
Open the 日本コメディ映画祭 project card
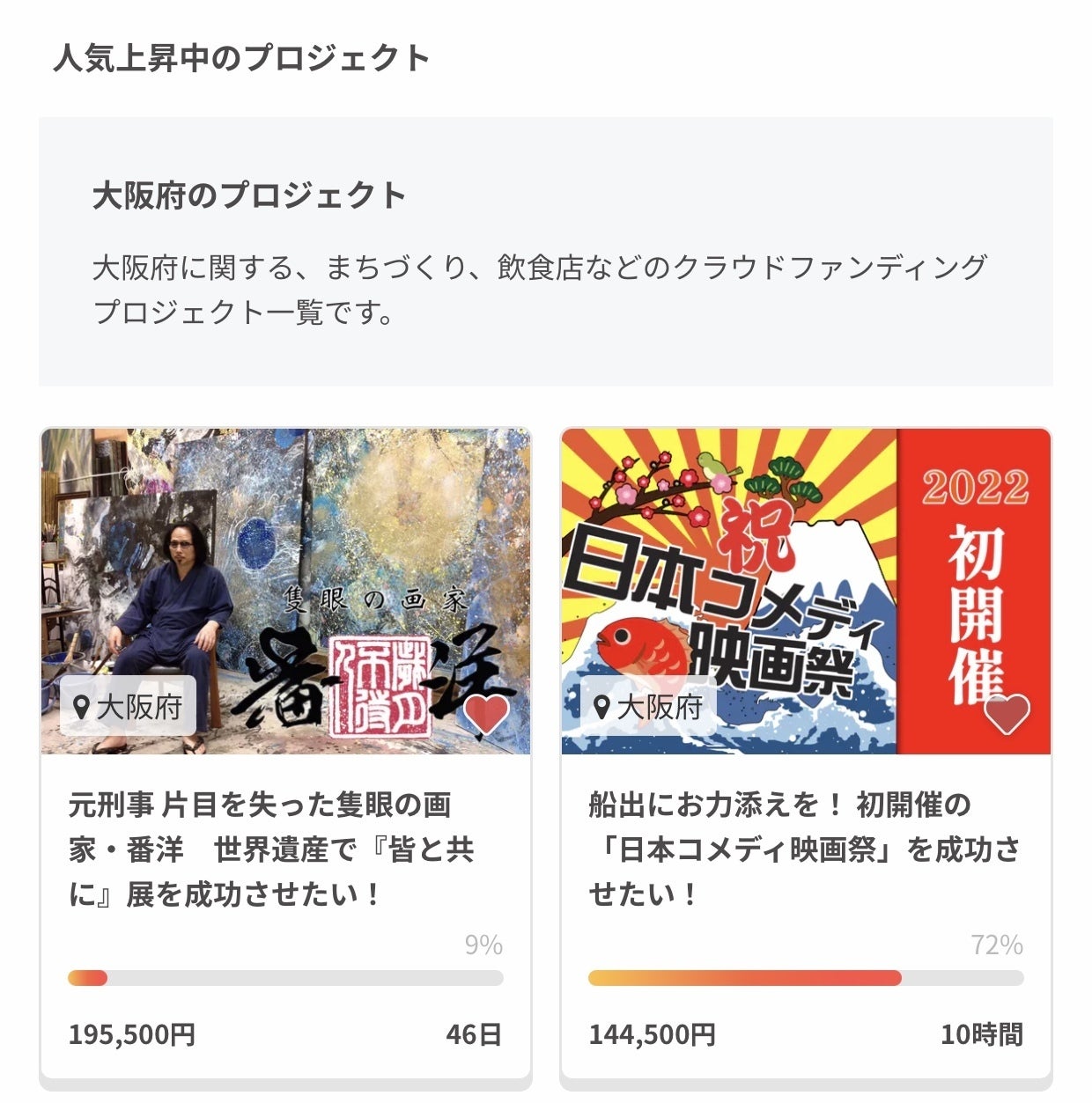(804, 849)
